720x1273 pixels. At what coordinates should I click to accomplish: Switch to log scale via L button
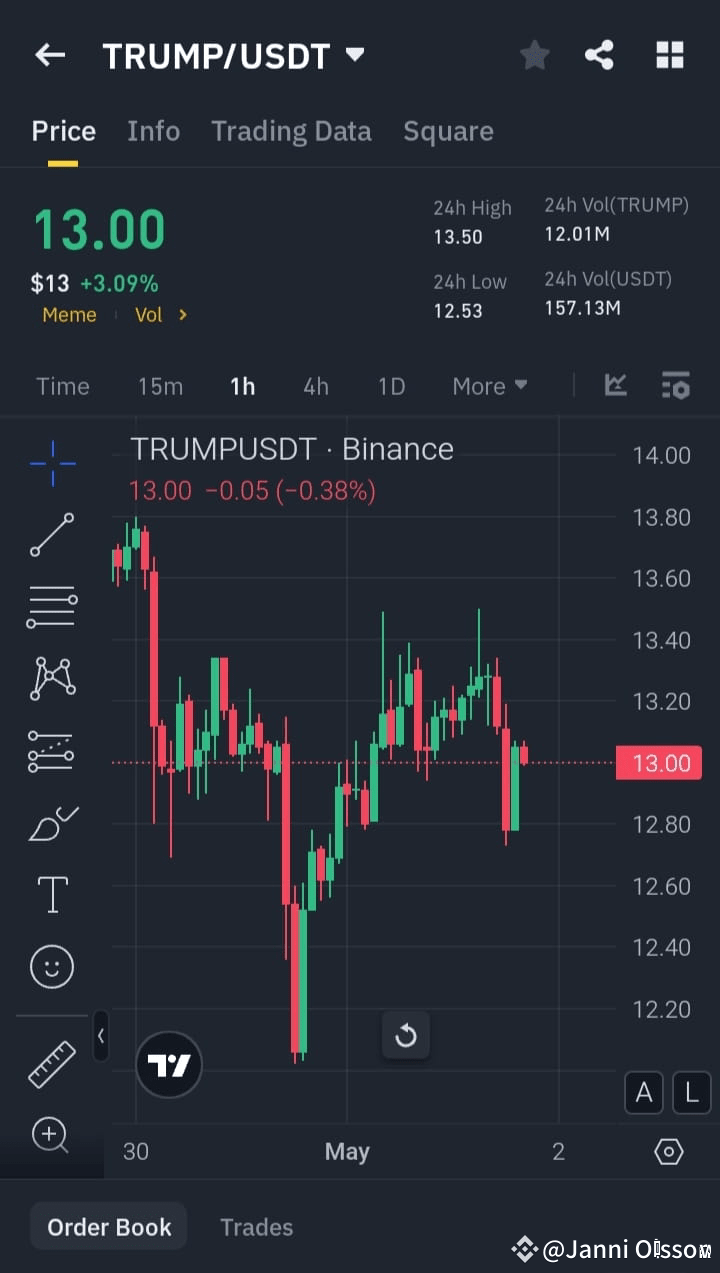691,1093
